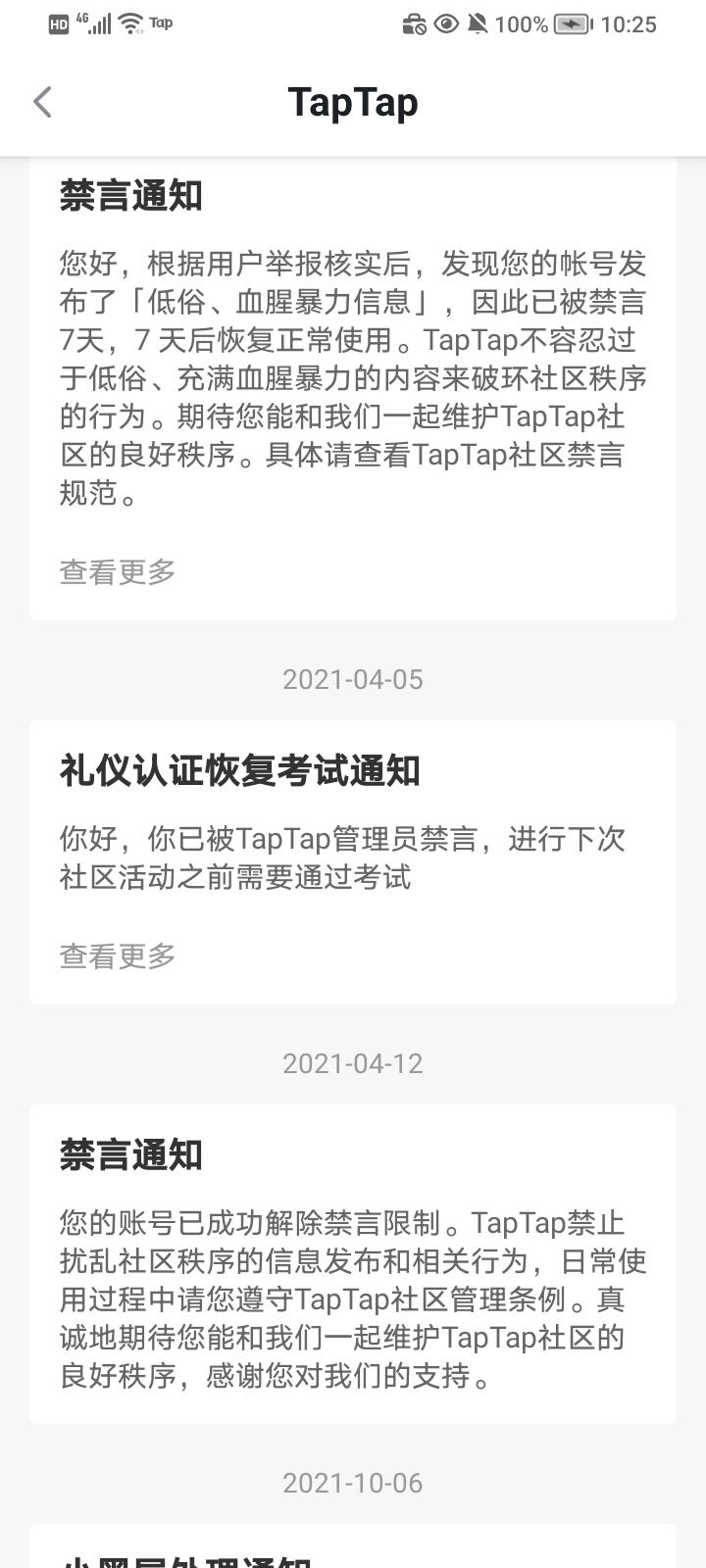Image resolution: width=706 pixels, height=1568 pixels.
Task: Go back from the TapTap notifications page
Action: pos(42,102)
